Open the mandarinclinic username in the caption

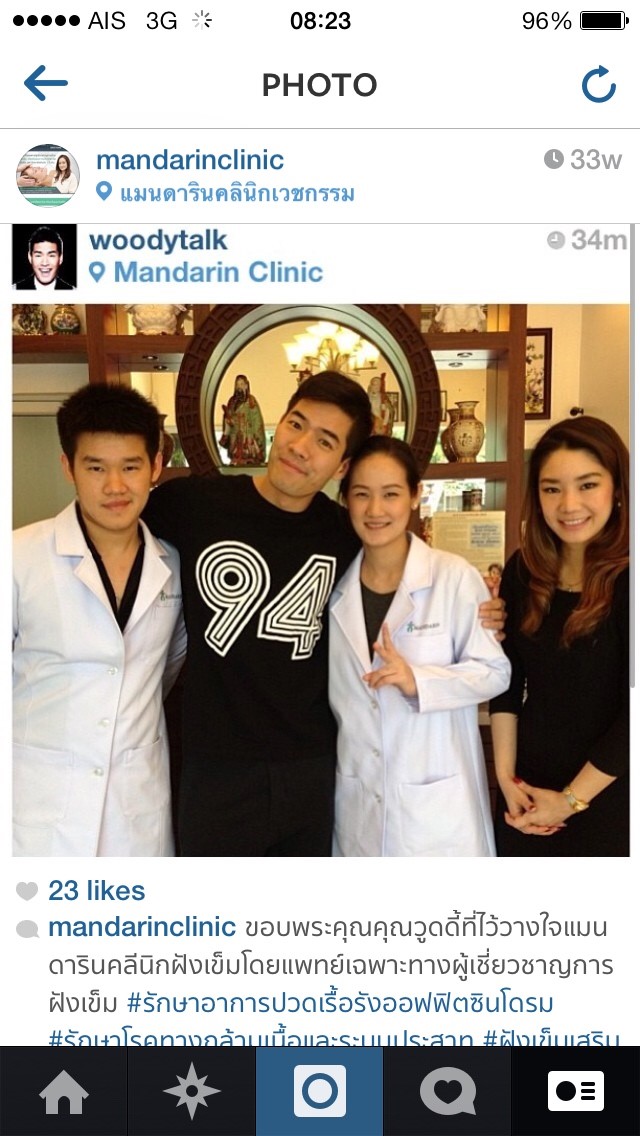pos(142,927)
